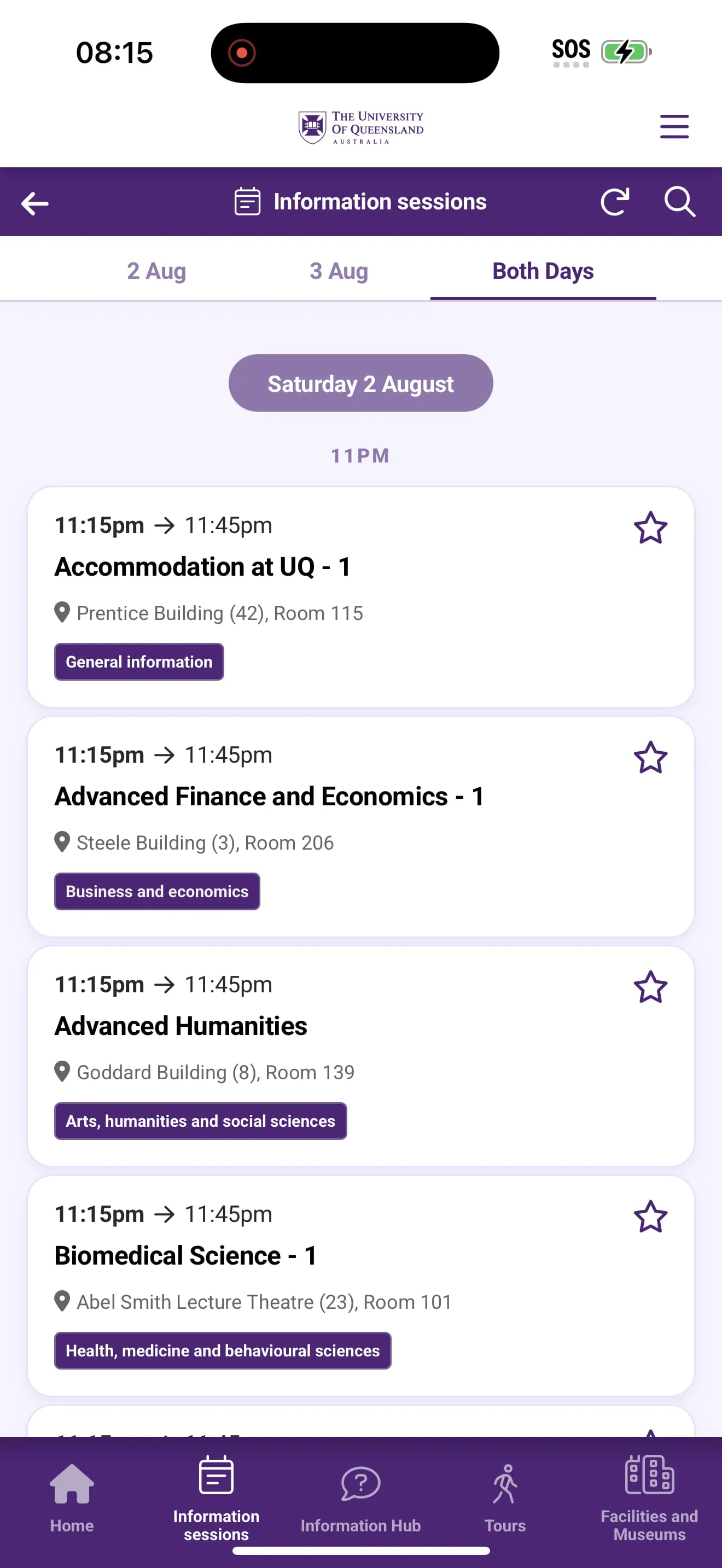Star the Advanced Finance and Economics session
722x1568 pixels.
[650, 757]
